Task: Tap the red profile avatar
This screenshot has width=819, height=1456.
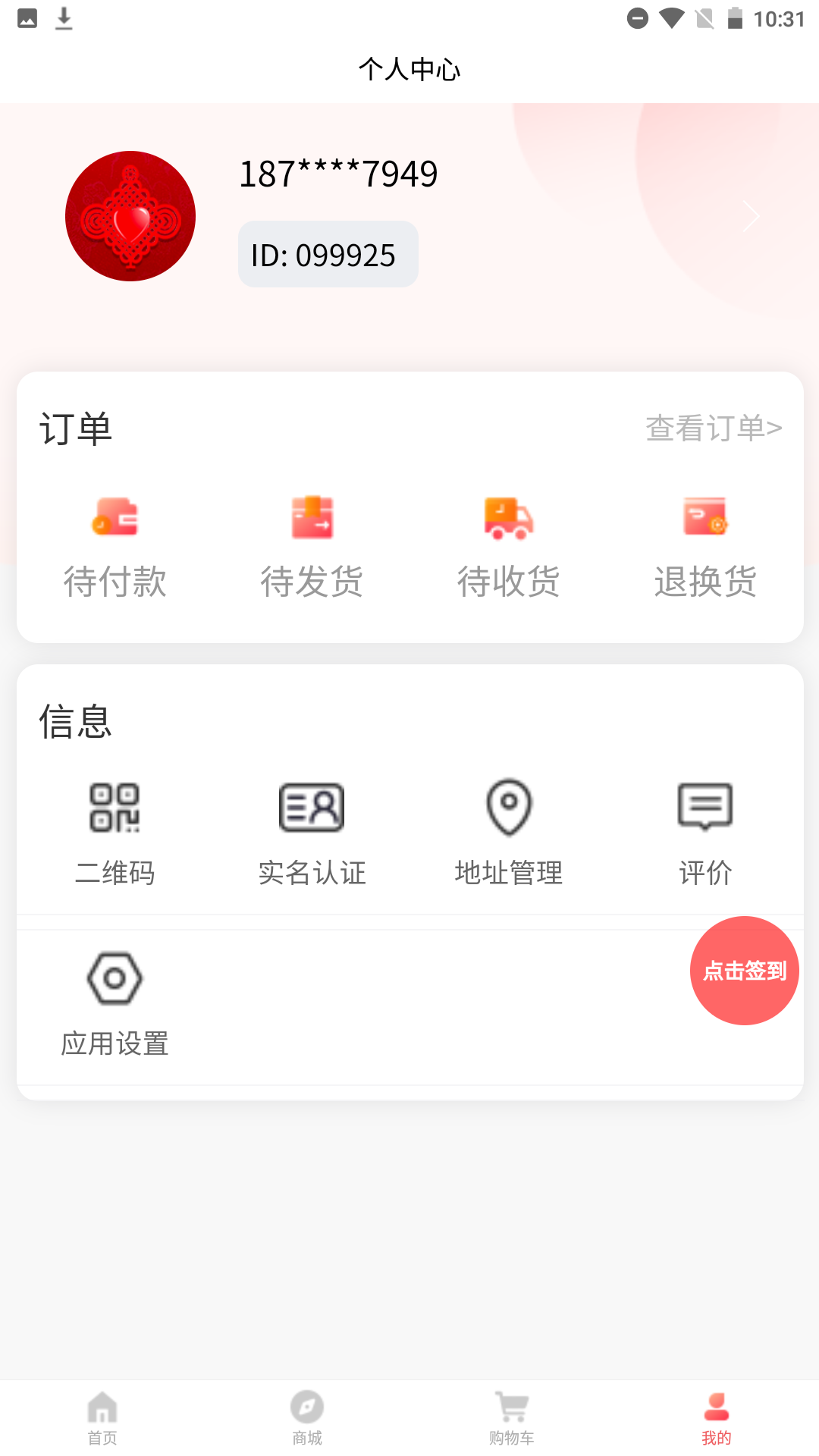Action: coord(130,216)
